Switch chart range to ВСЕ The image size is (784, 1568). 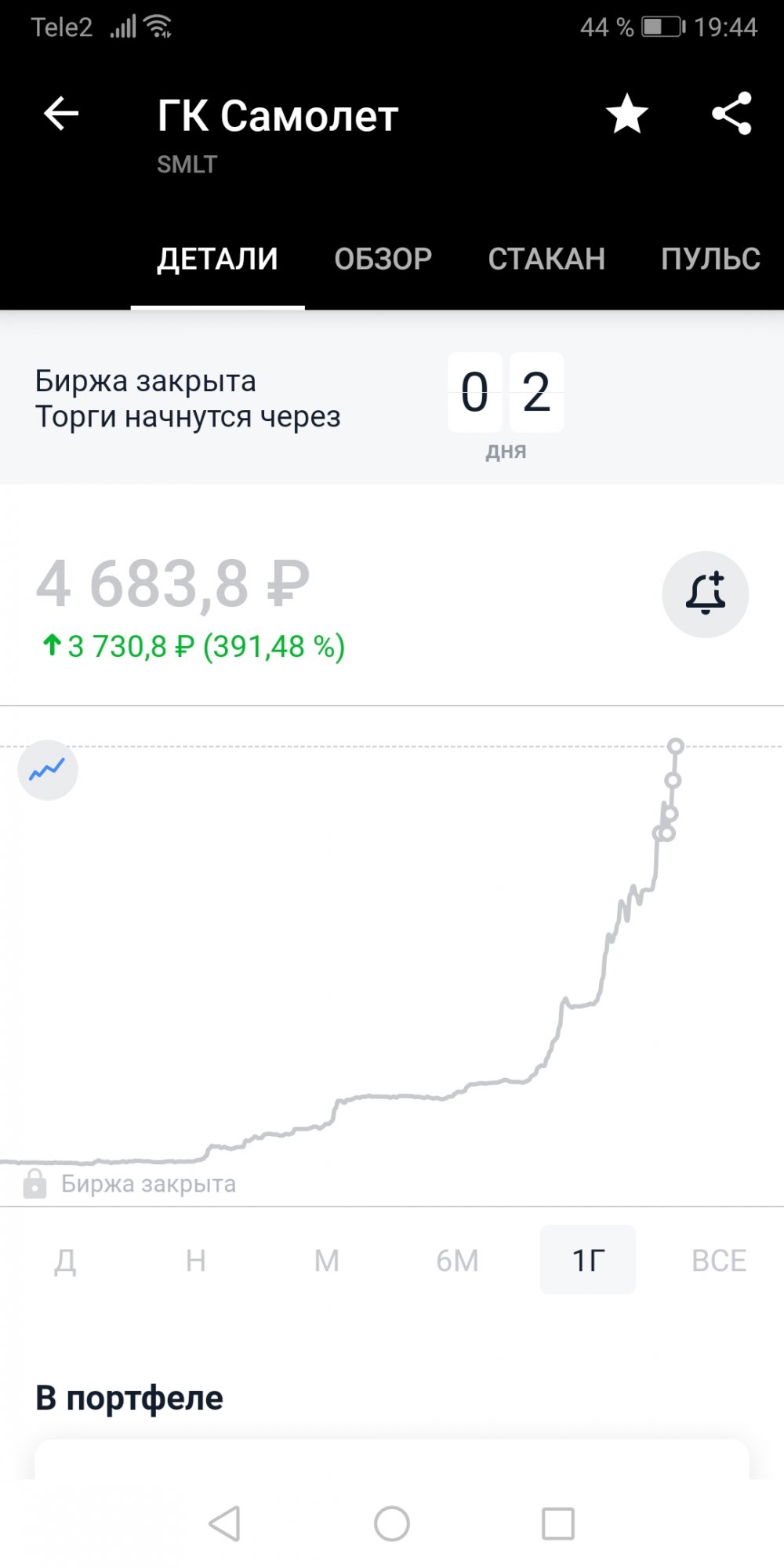tap(718, 1260)
